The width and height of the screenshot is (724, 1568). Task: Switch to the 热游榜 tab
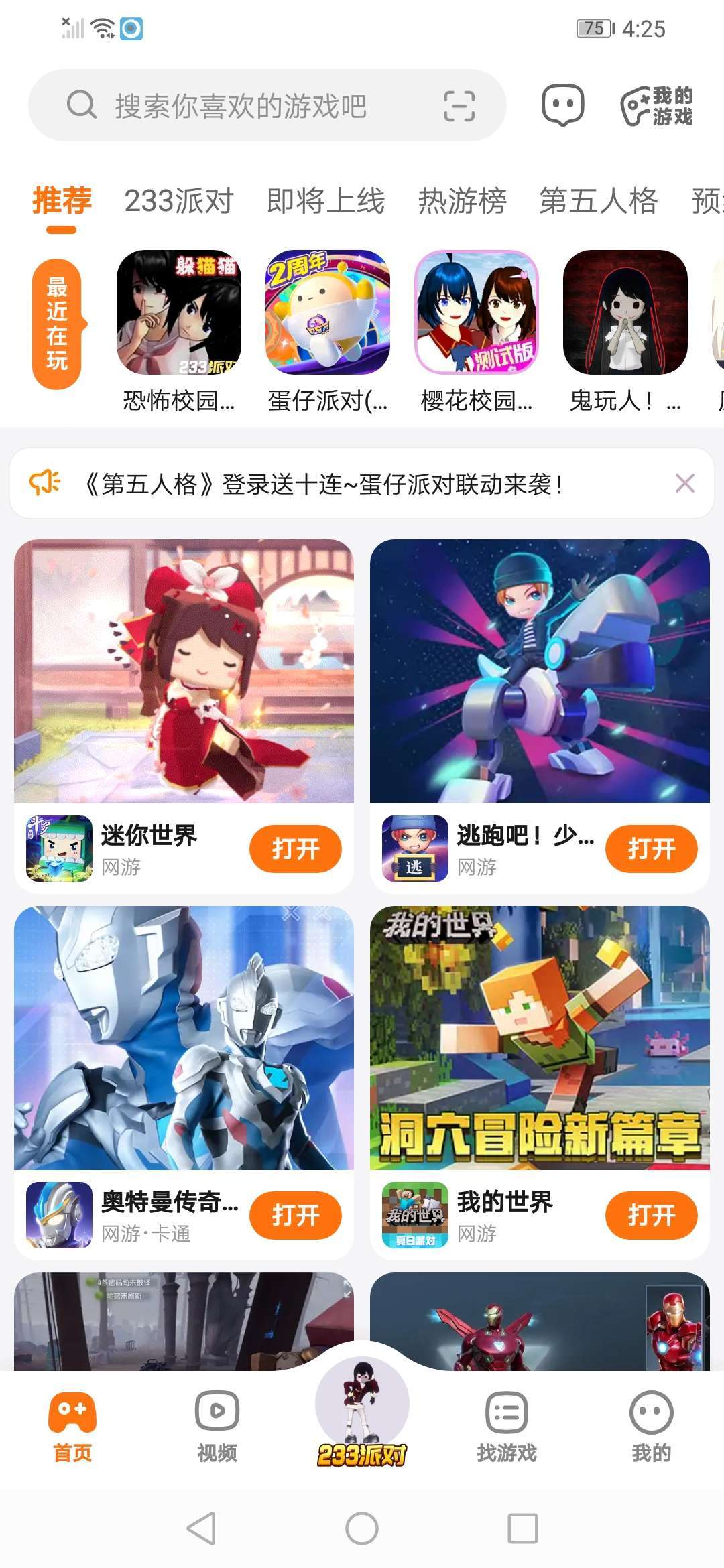click(x=463, y=201)
